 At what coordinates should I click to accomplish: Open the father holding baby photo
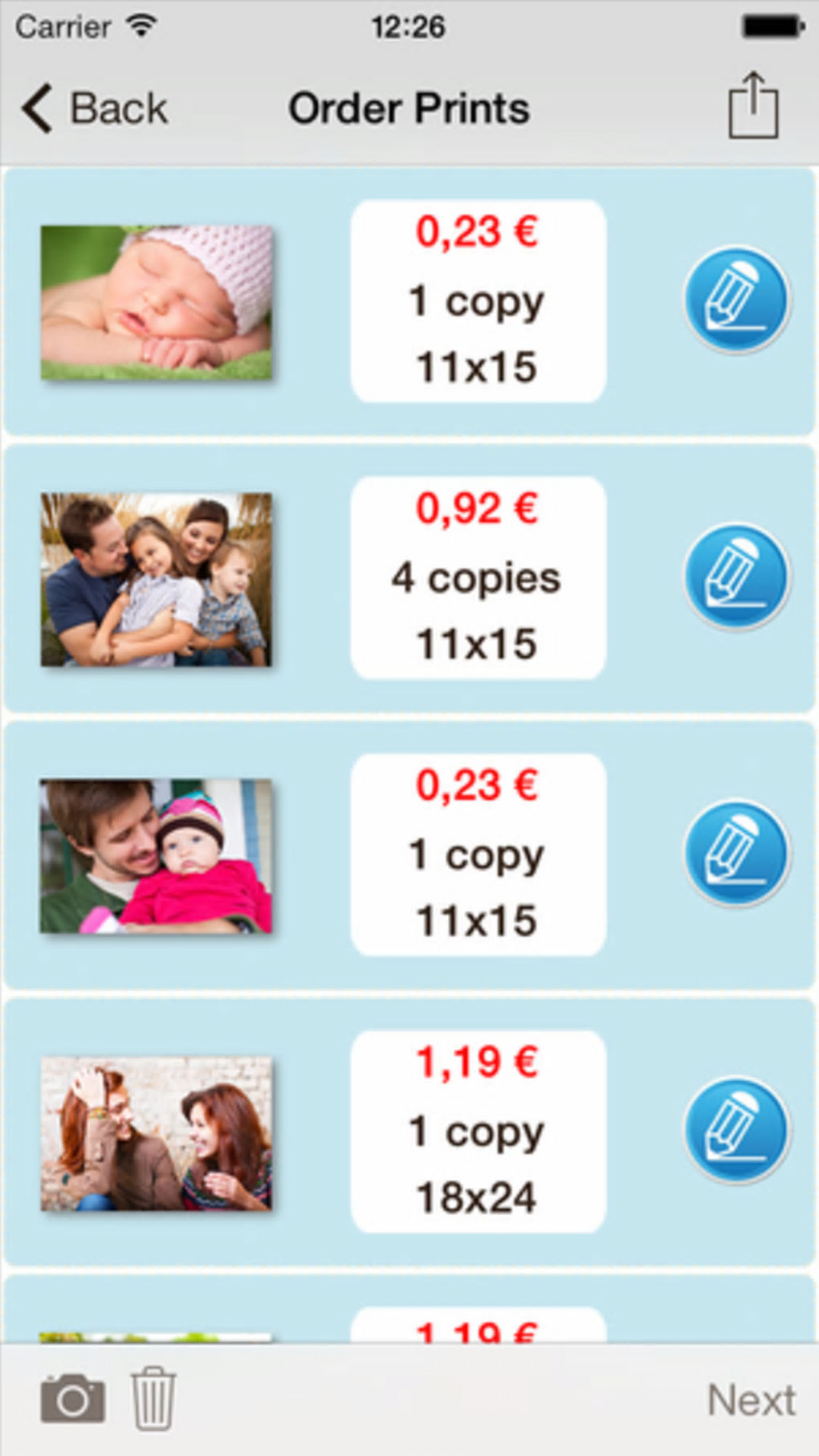157,856
